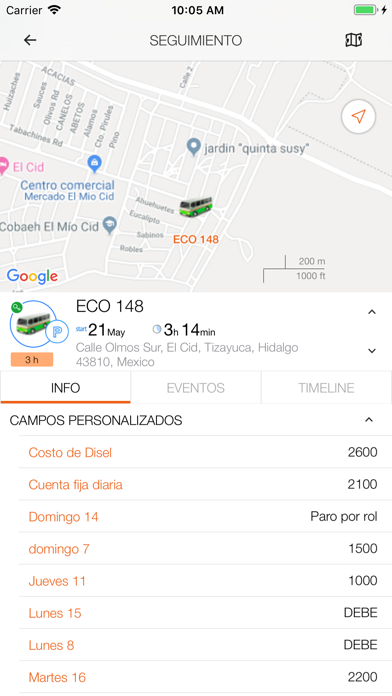Go back using the top-left arrow
The height and width of the screenshot is (696, 392).
30,40
